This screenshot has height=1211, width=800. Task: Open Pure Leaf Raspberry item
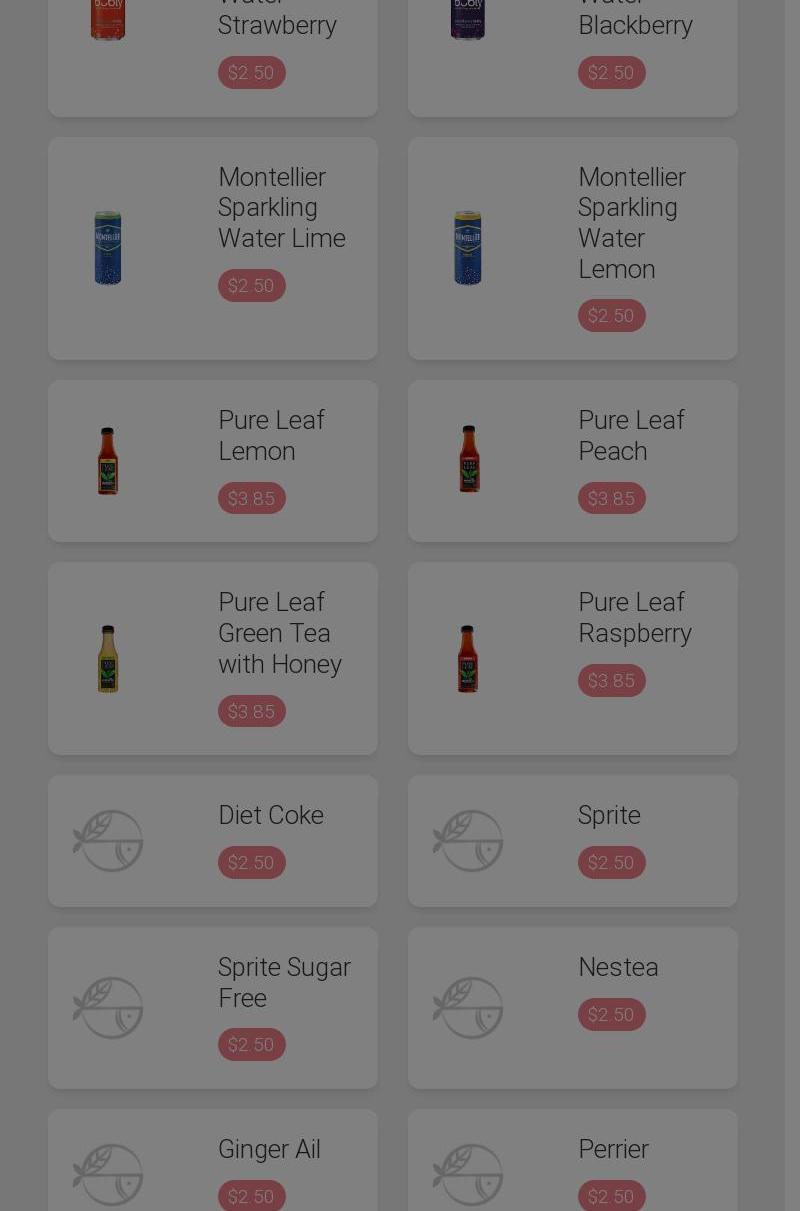pos(572,658)
